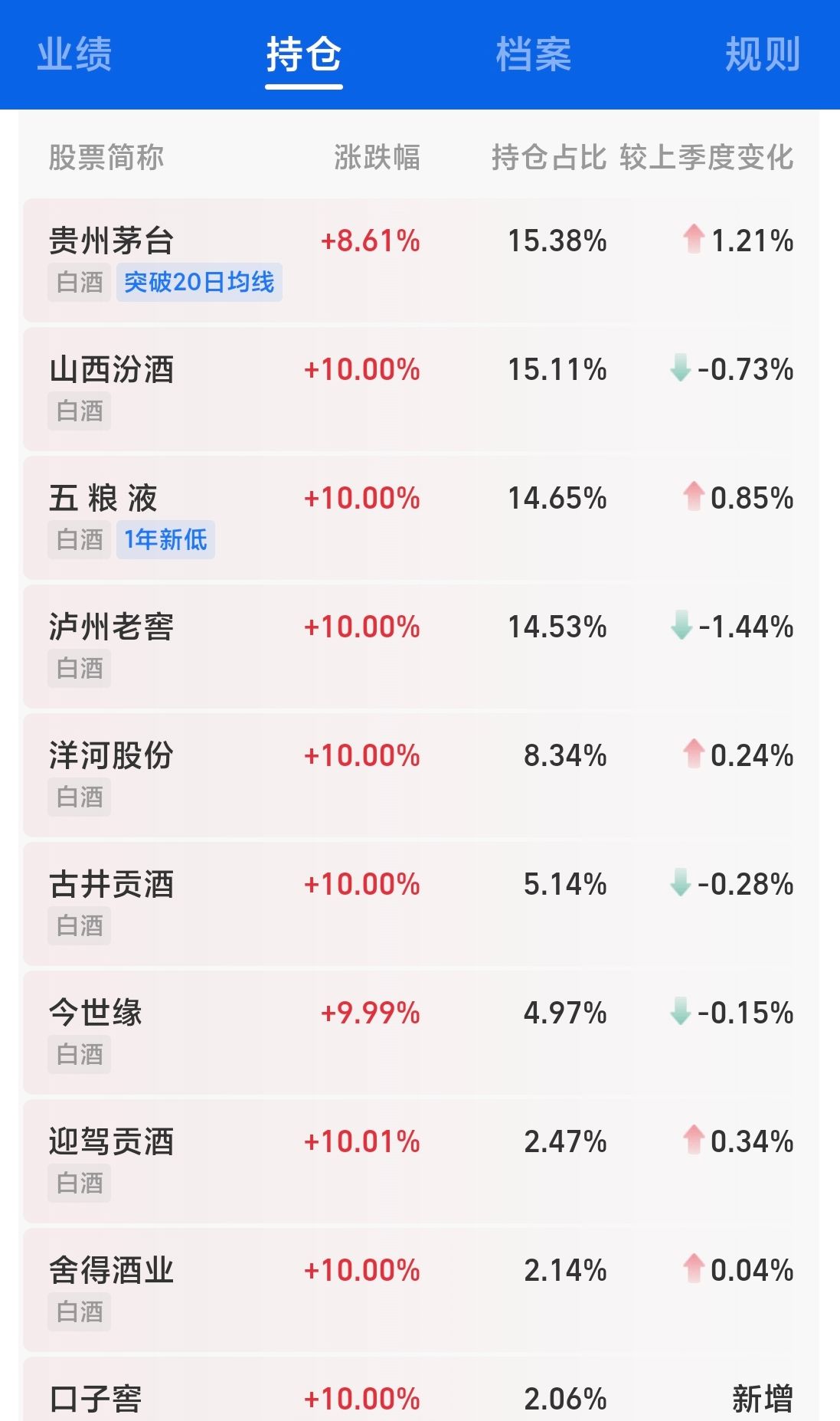Screen dimensions: 840x1421
Task: View 洋河股份 stock details
Action: point(420,775)
